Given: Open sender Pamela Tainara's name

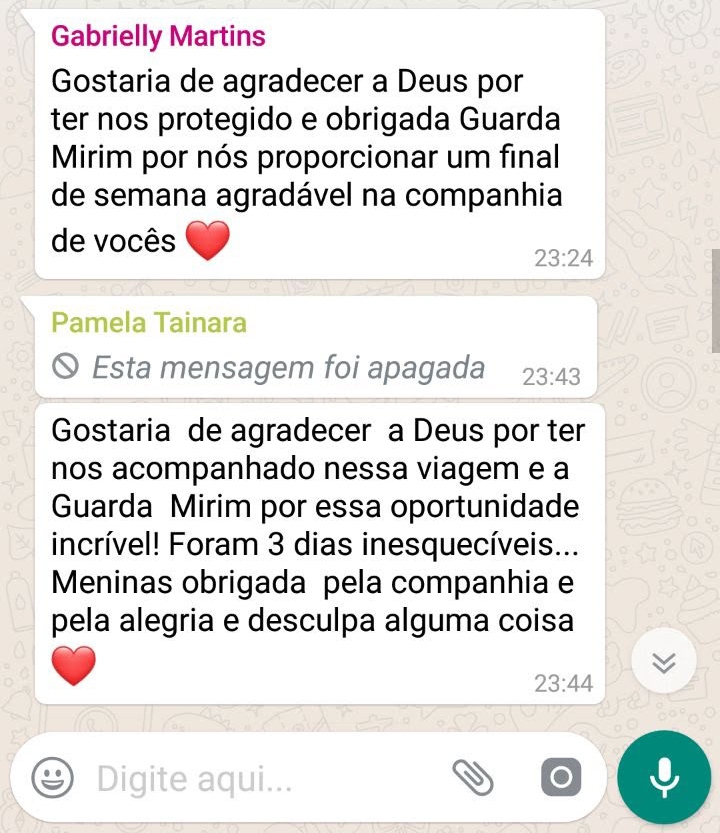Looking at the screenshot, I should click(148, 323).
